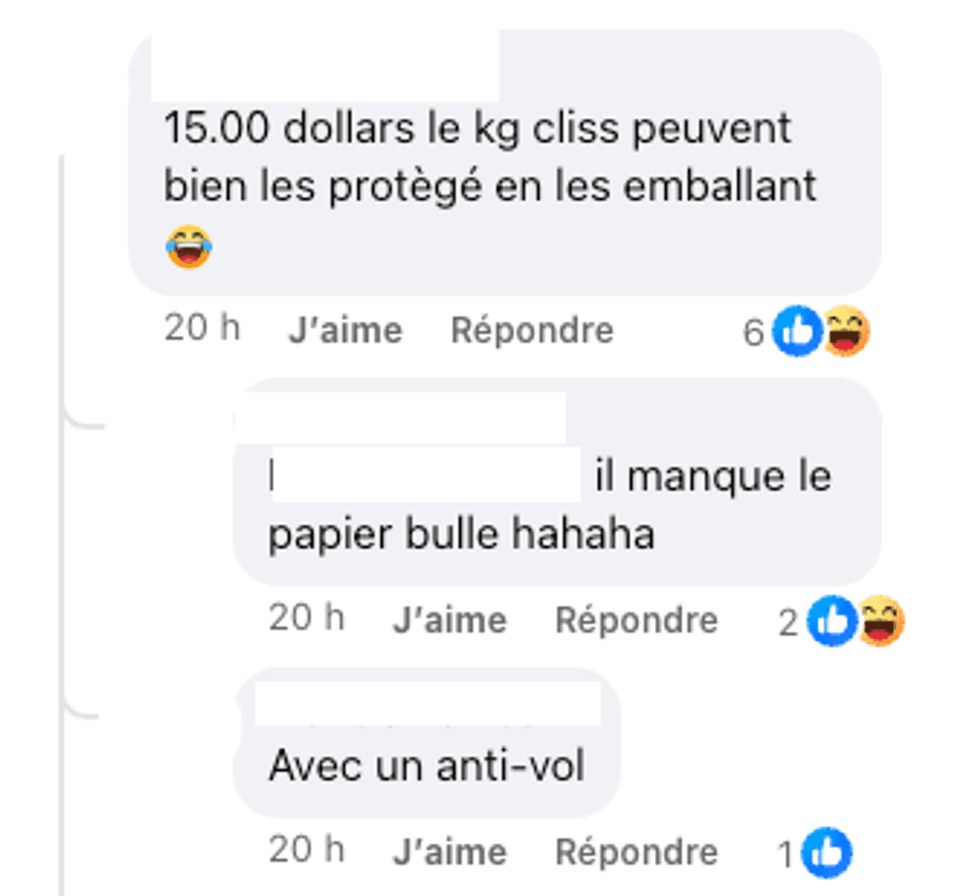Like the '15.00 dollars le kg' comment
This screenshot has height=896, width=980.
click(x=345, y=331)
